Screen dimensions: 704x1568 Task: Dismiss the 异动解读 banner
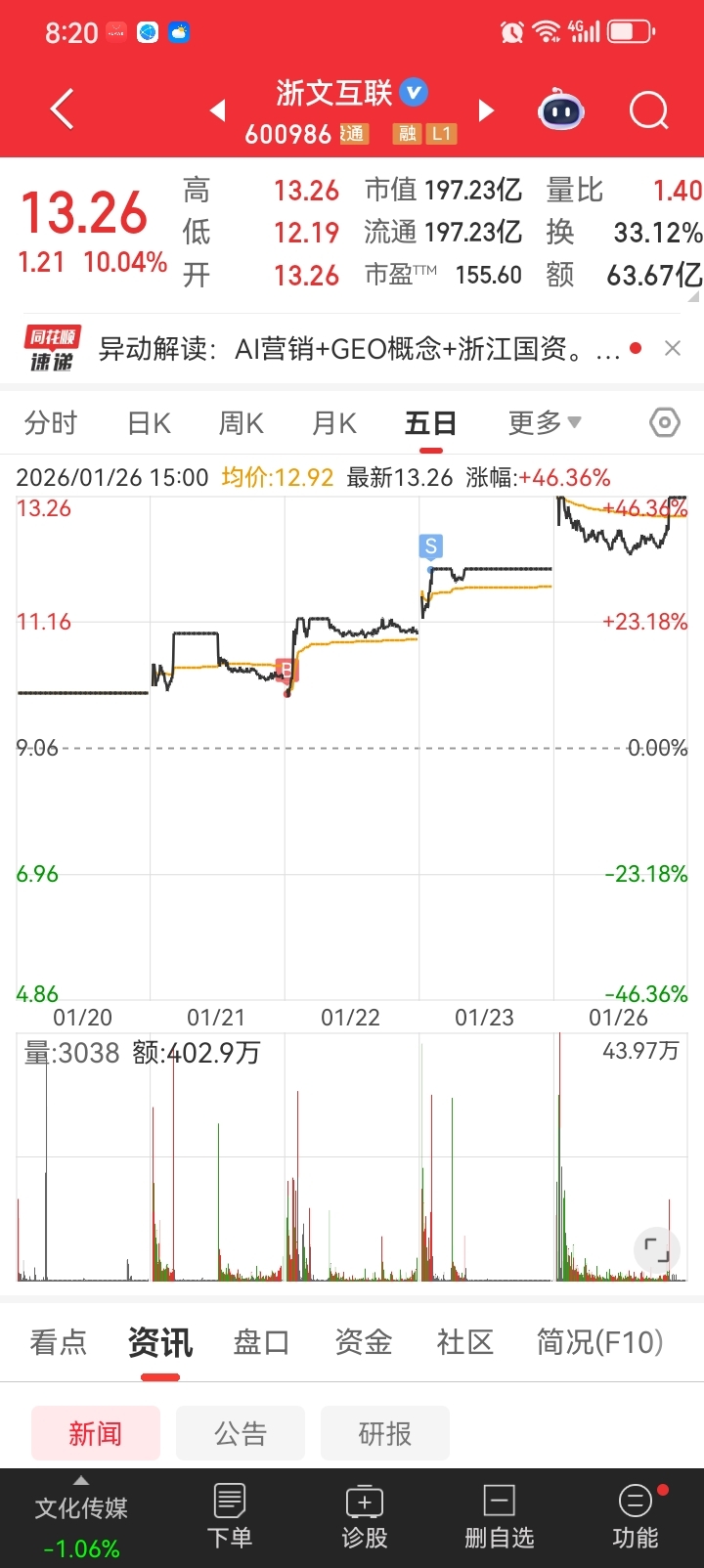673,348
